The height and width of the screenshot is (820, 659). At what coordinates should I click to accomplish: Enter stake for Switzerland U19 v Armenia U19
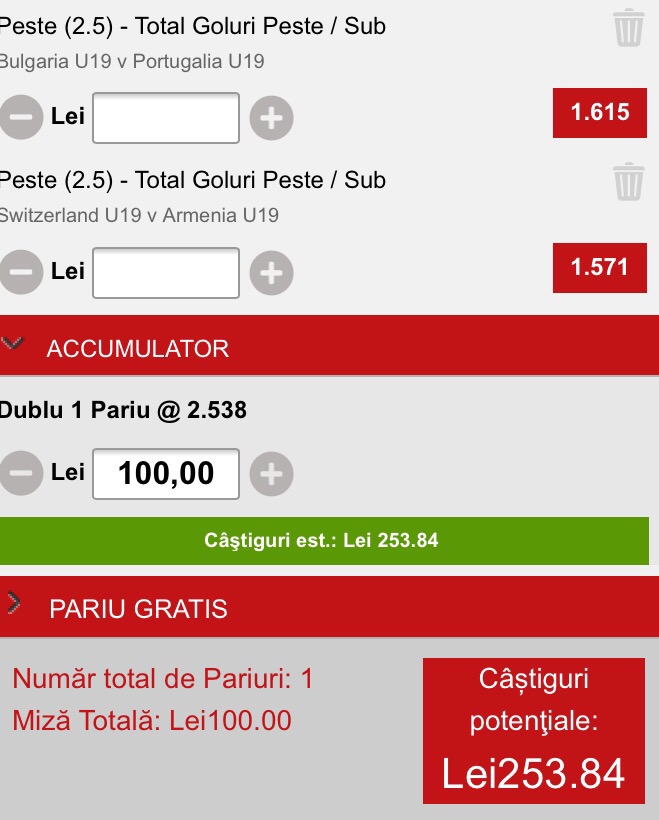(x=166, y=272)
